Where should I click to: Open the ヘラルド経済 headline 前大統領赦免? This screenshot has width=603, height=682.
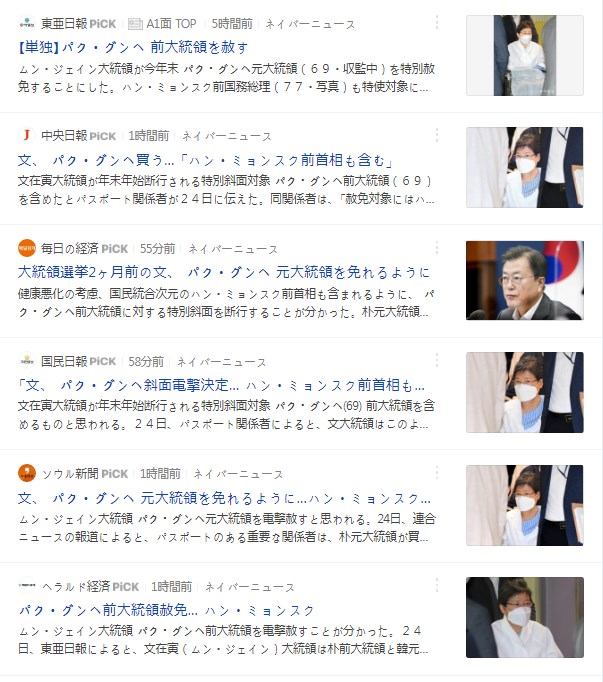[167, 610]
